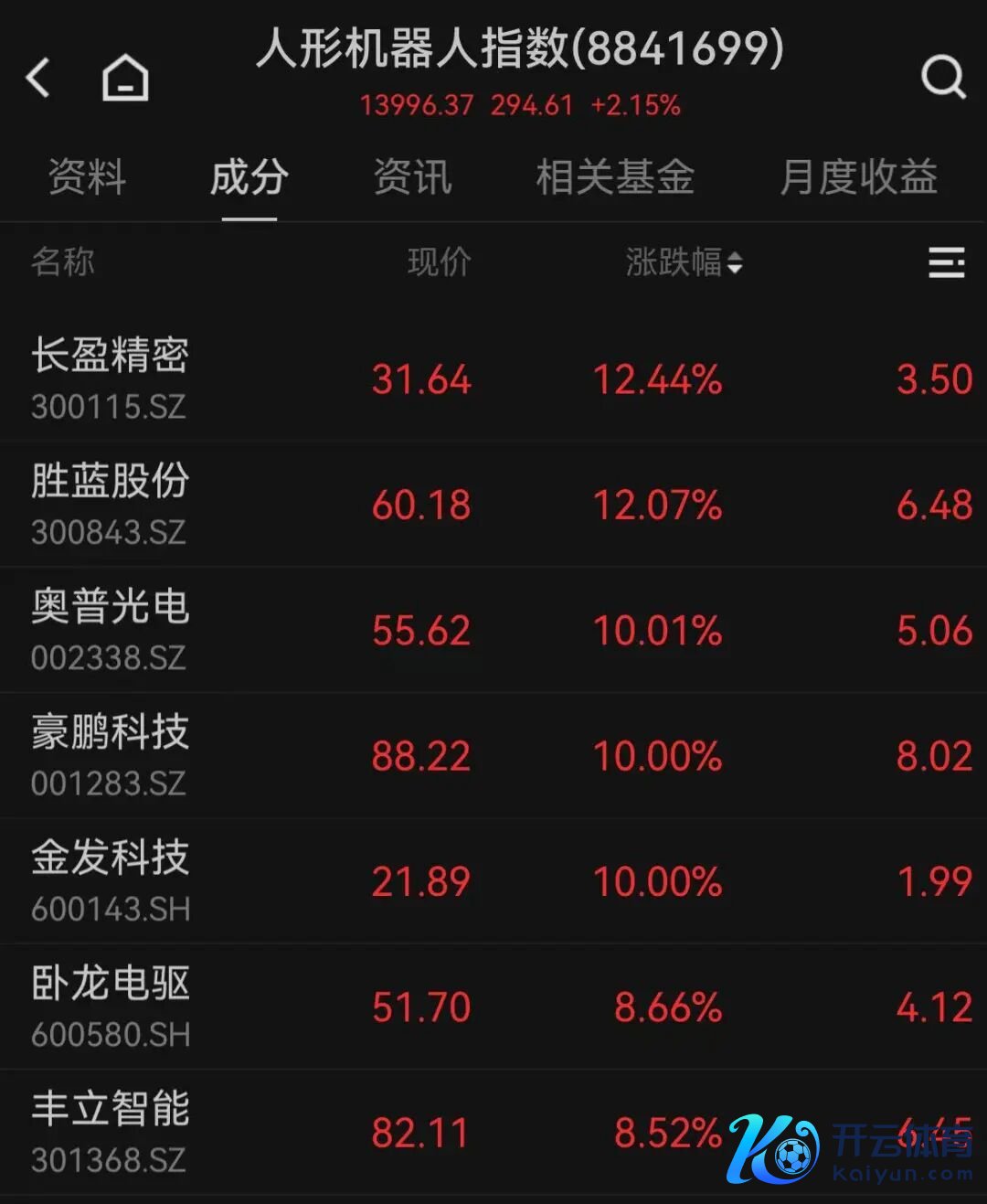Select the 成分 tab
The image size is (987, 1204).
[249, 177]
